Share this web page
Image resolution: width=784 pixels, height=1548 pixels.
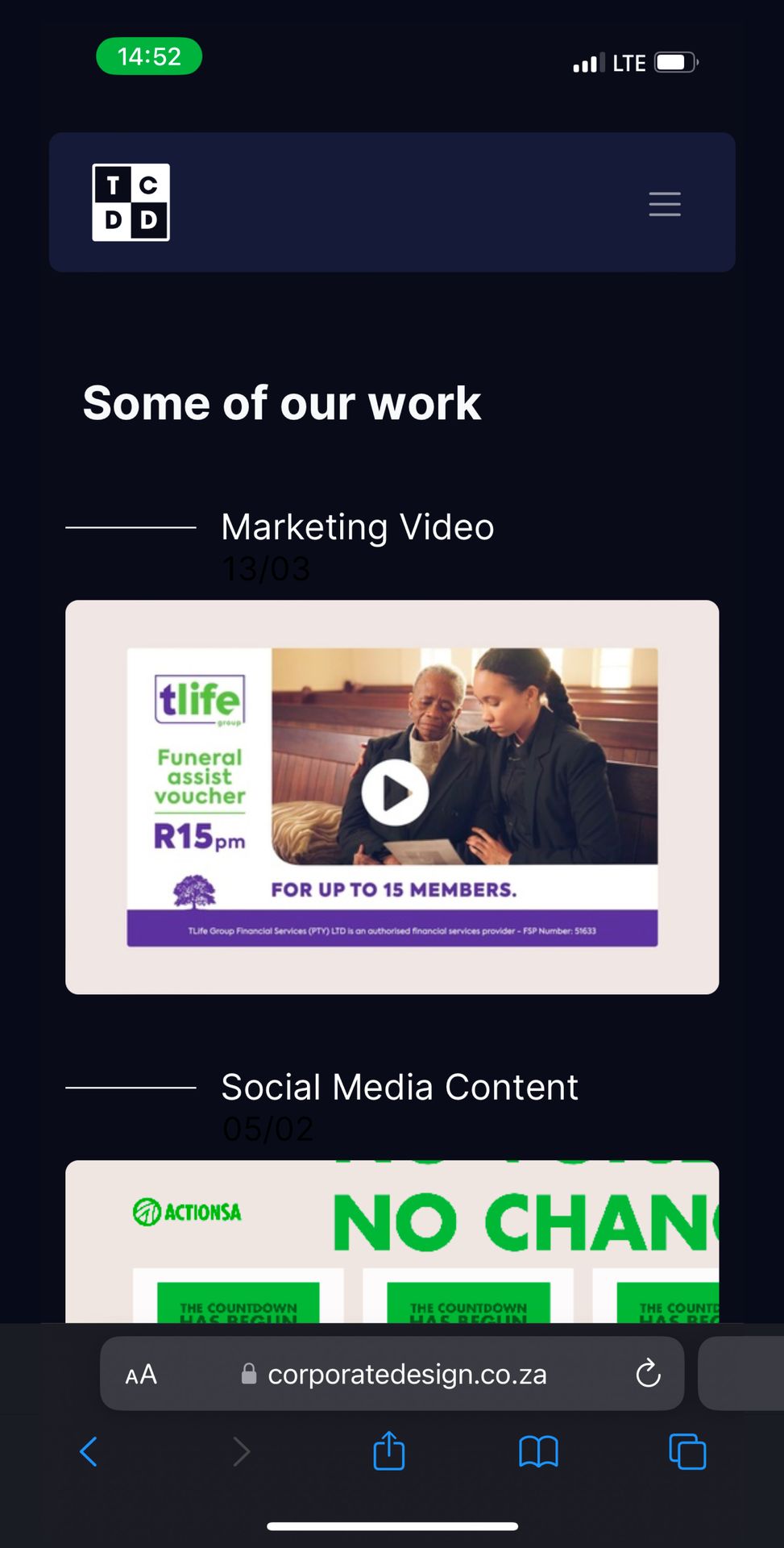click(389, 1451)
